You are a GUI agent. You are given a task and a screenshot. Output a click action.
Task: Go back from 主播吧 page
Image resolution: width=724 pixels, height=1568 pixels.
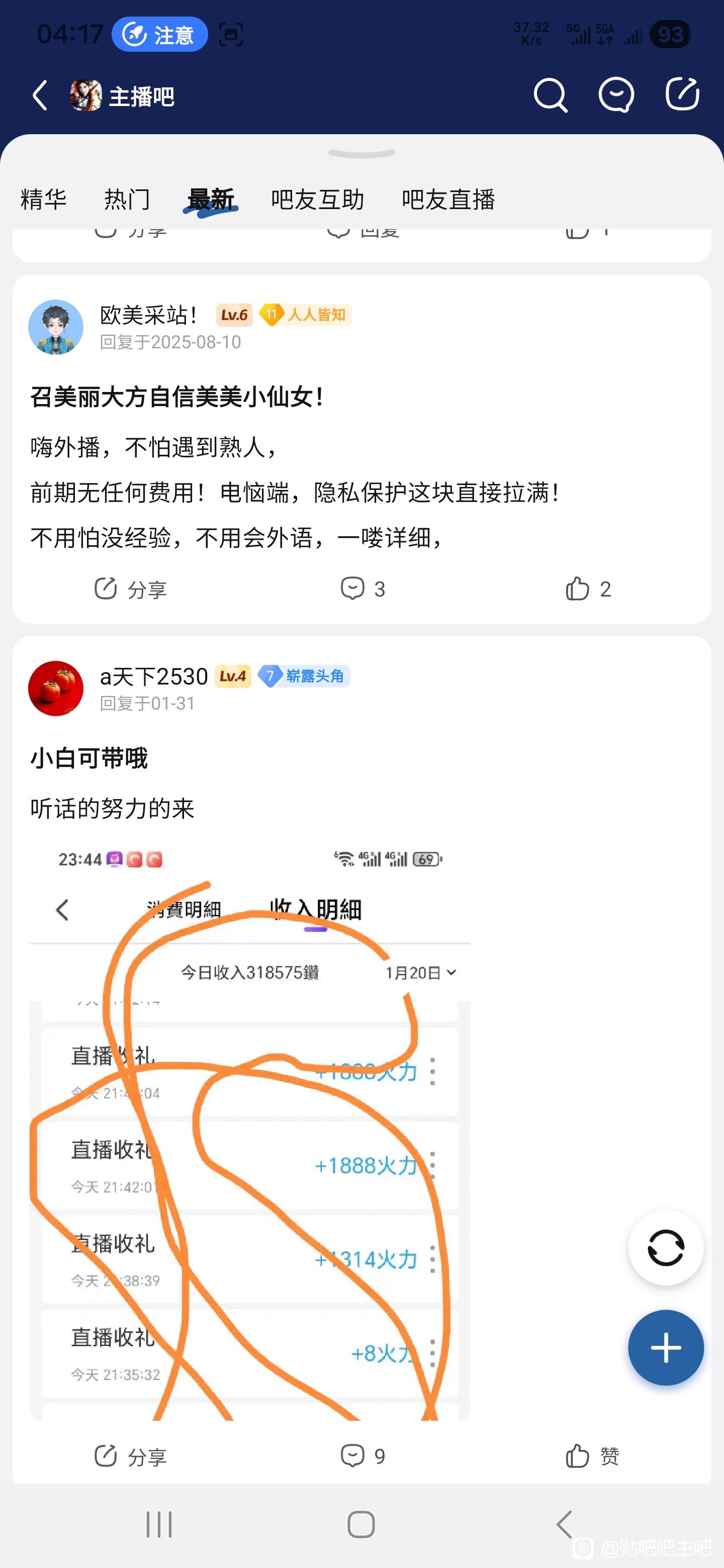(40, 95)
